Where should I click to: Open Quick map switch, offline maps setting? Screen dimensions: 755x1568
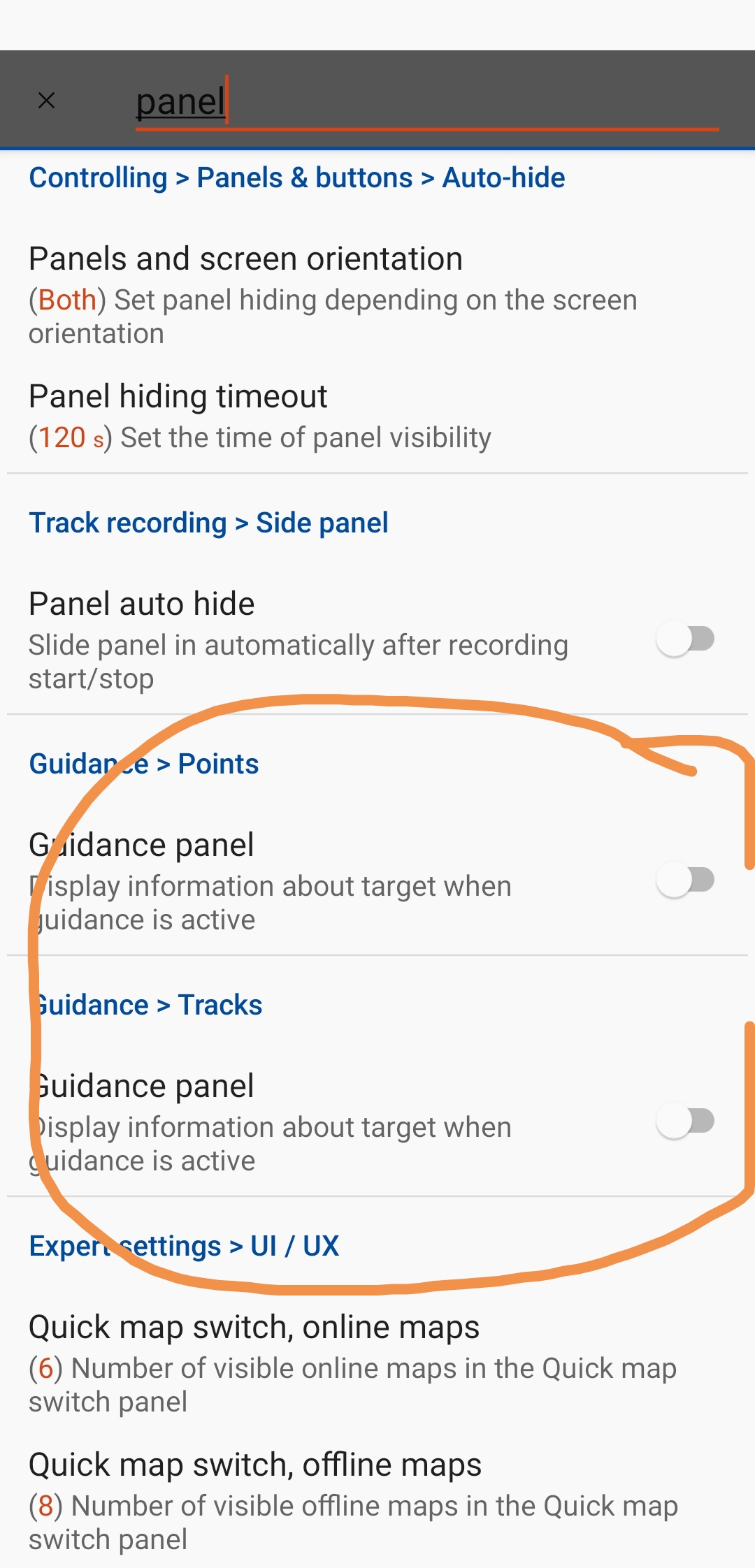coord(352,1500)
